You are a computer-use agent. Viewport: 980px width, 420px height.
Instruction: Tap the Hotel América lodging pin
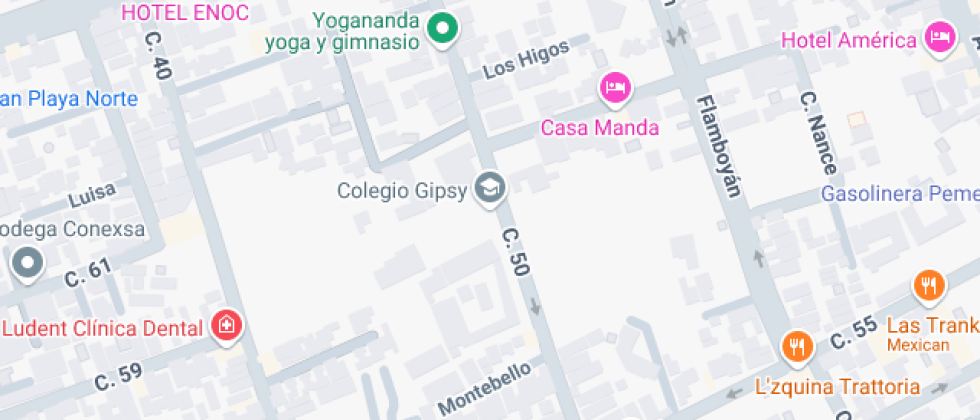pyautogui.click(x=939, y=39)
